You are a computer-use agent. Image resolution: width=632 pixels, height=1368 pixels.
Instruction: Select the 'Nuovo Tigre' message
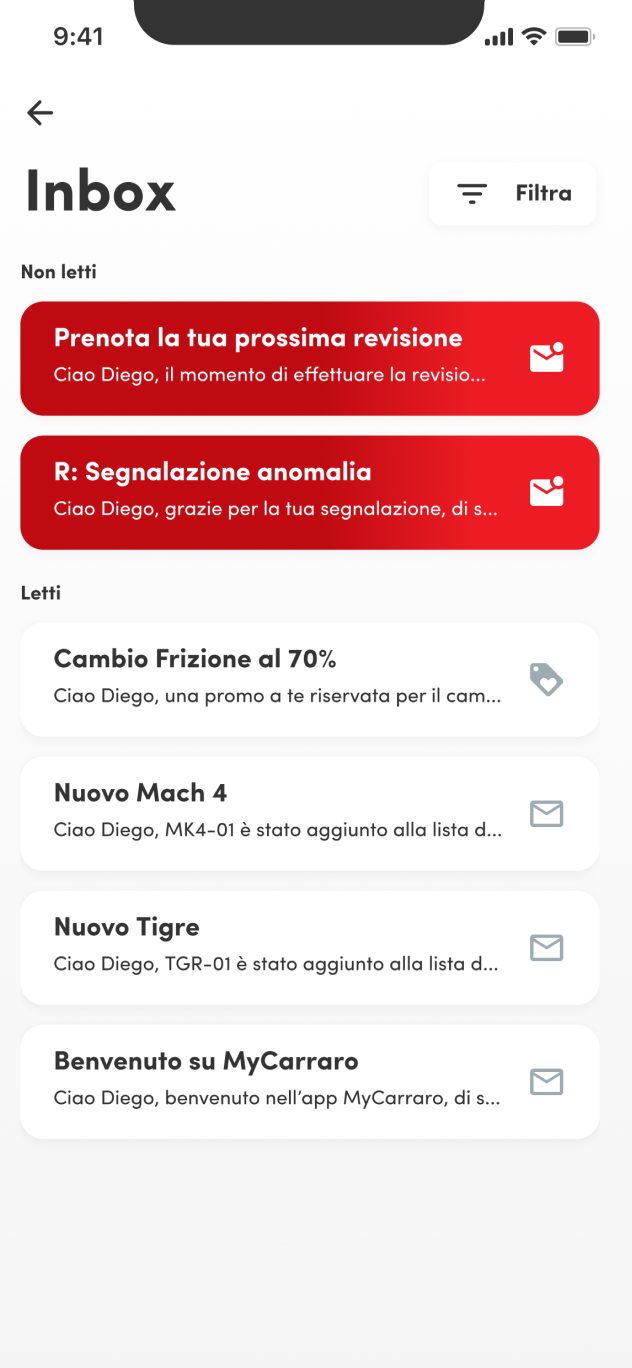[310, 948]
